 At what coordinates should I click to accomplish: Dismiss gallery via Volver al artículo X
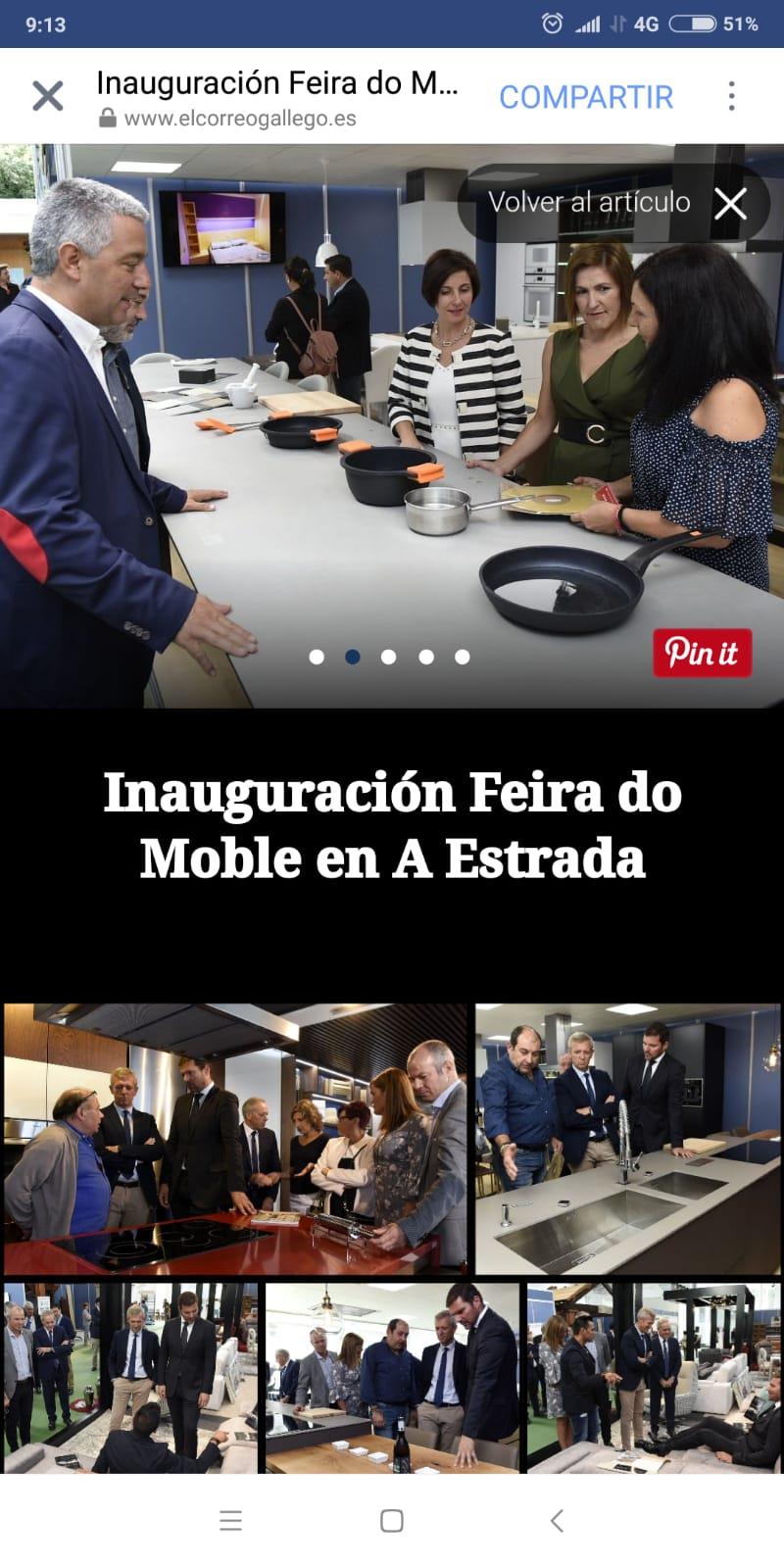[730, 204]
